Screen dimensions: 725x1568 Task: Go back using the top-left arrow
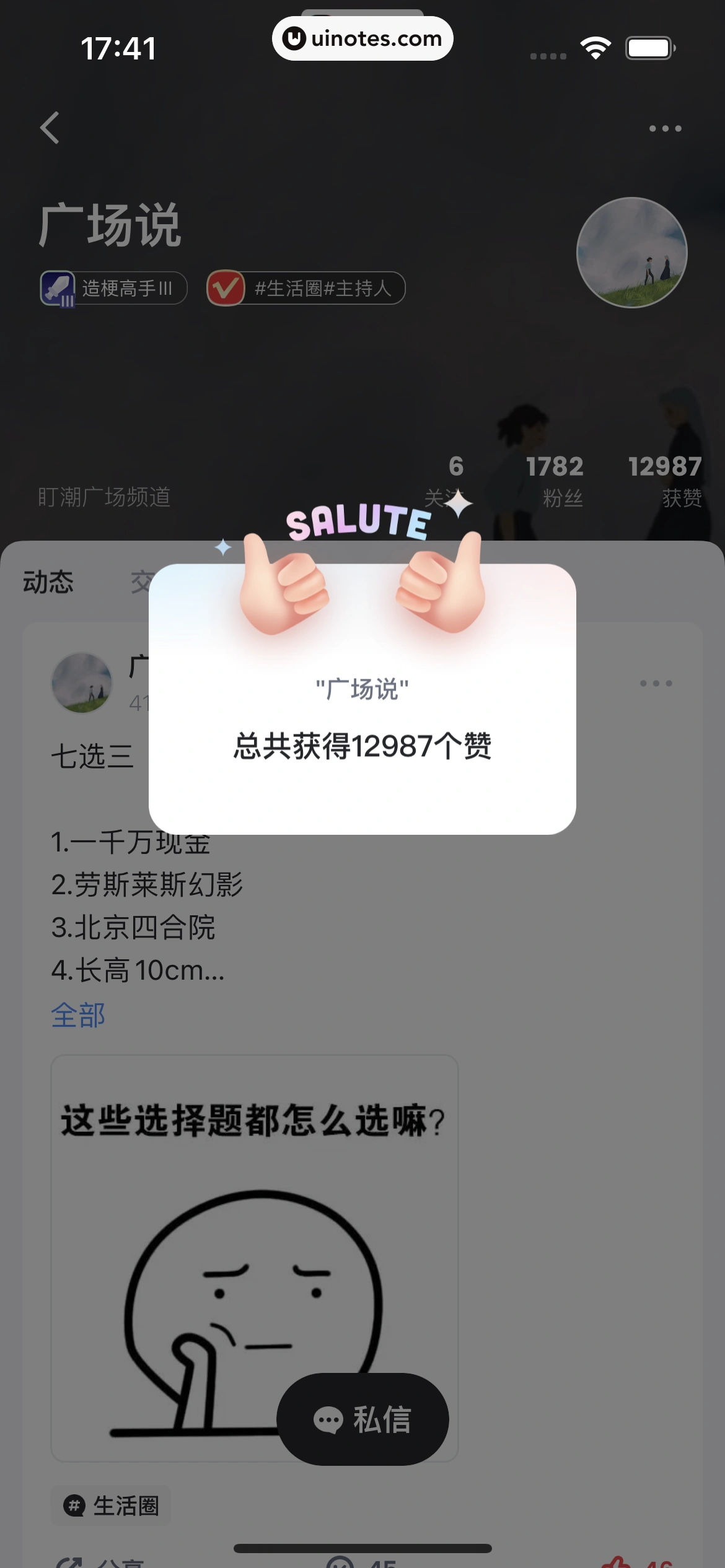[x=50, y=128]
